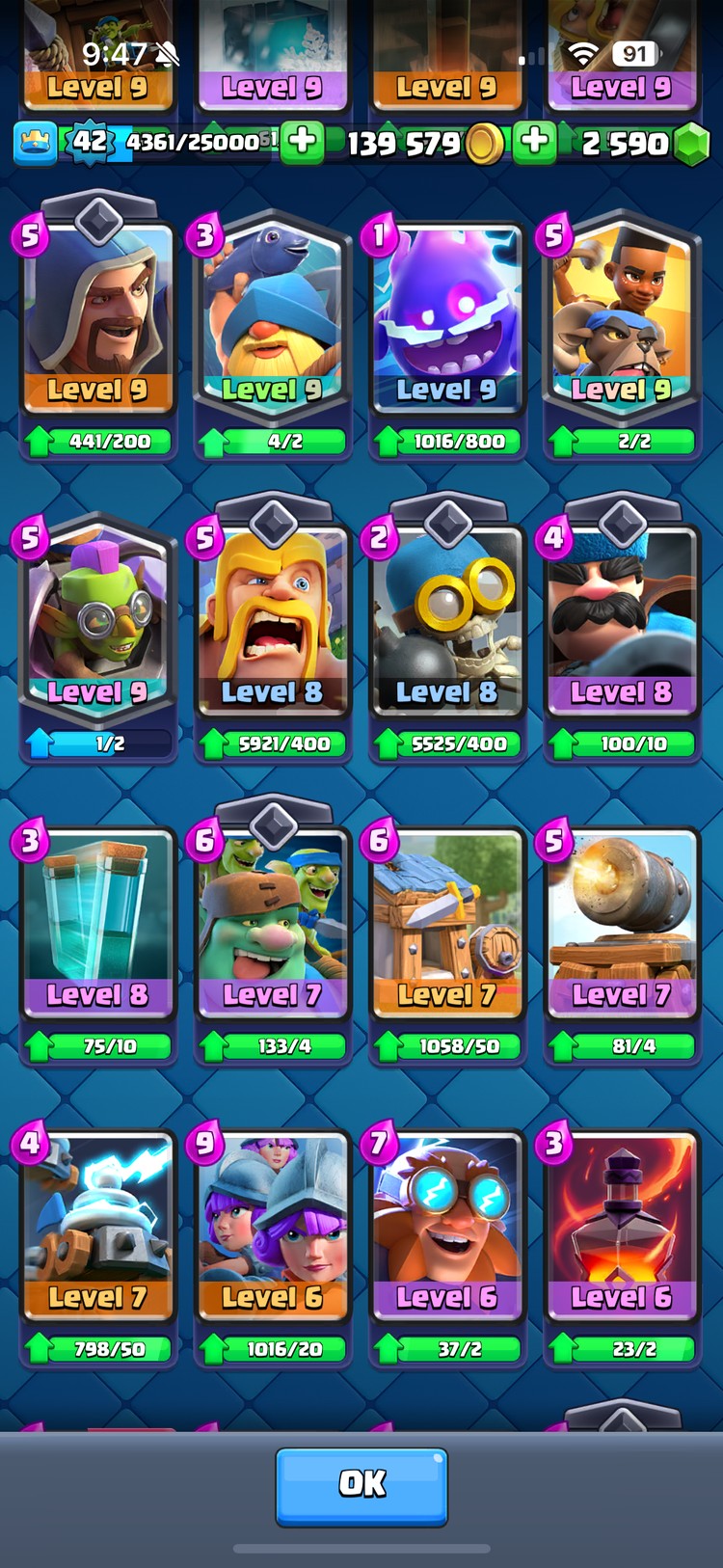The width and height of the screenshot is (723, 1568).
Task: Open the Ram Rider card showing 2/2
Action: coord(621,318)
